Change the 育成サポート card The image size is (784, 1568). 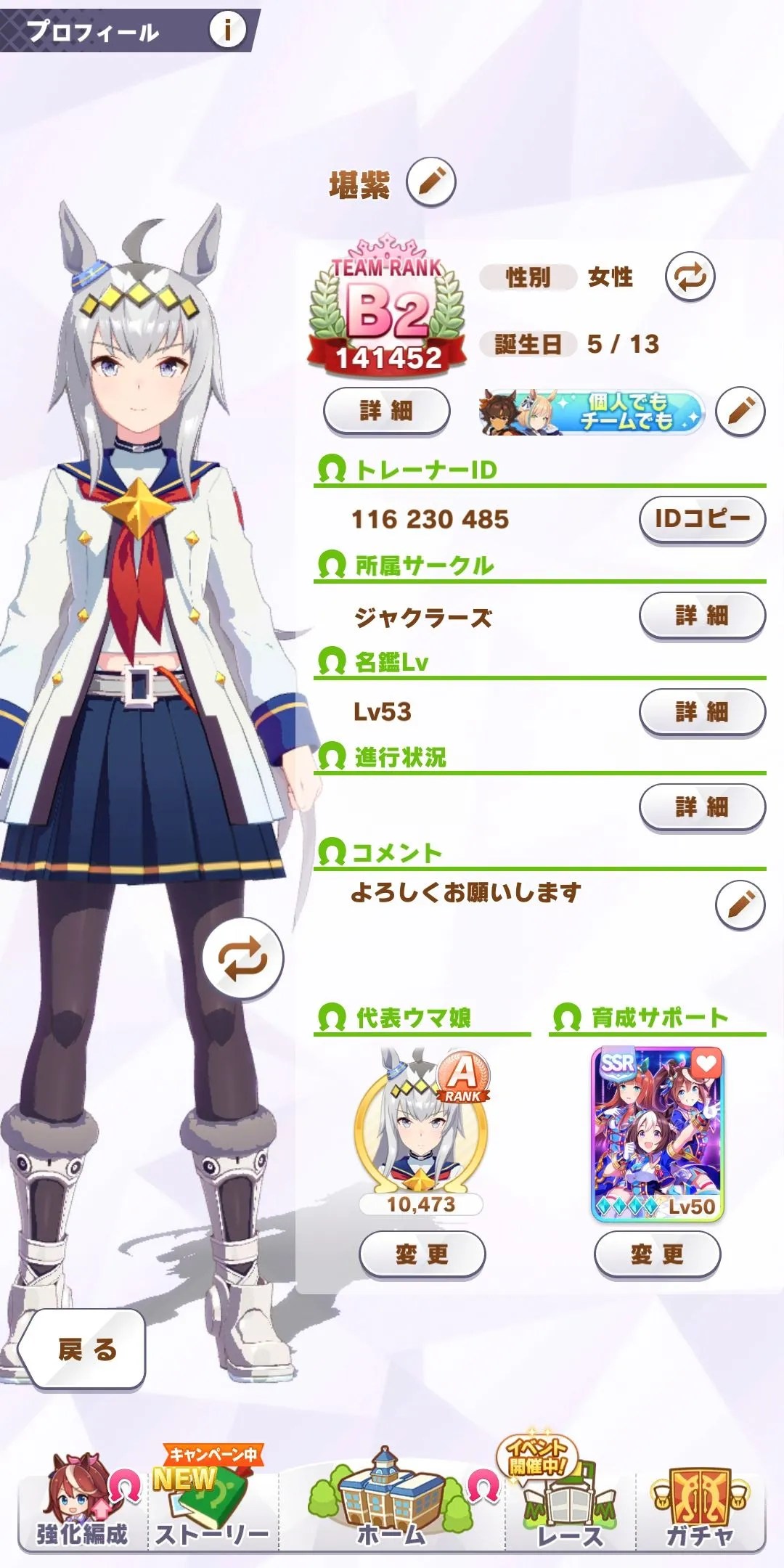pos(657,1254)
